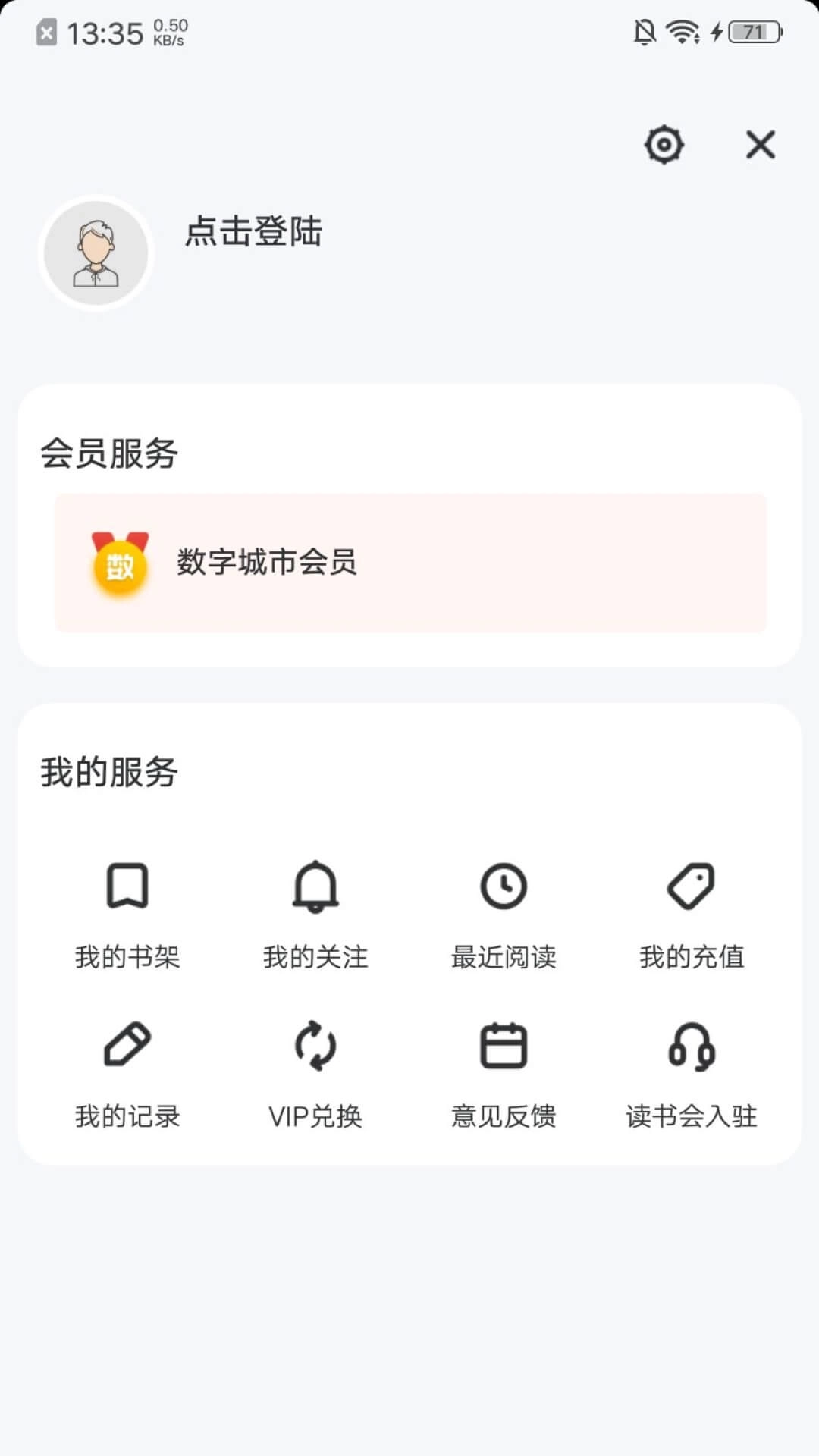Tap the 我的书架 text label
819x1456 pixels.
129,958
